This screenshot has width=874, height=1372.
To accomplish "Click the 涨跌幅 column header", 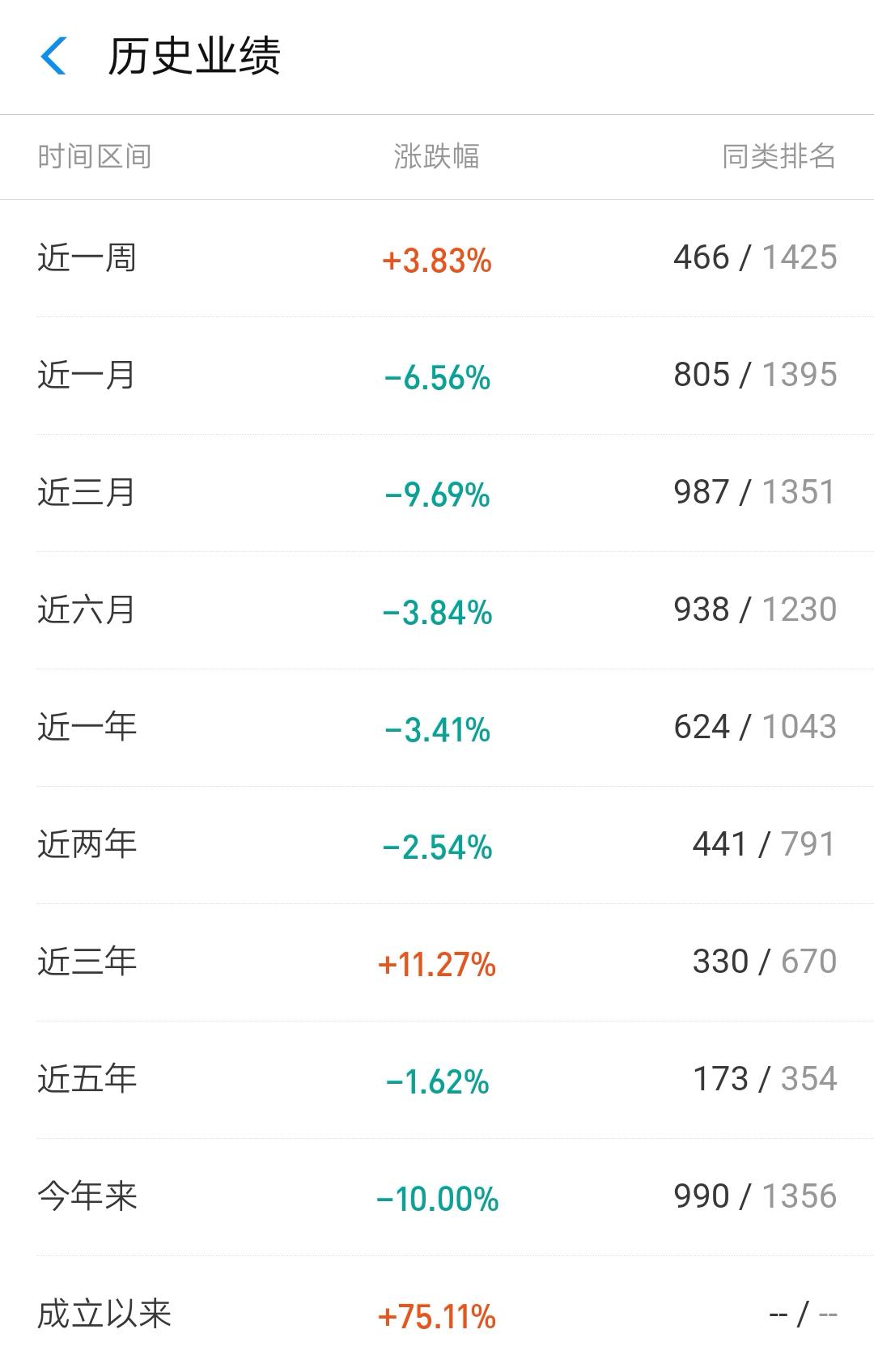I will (437, 159).
